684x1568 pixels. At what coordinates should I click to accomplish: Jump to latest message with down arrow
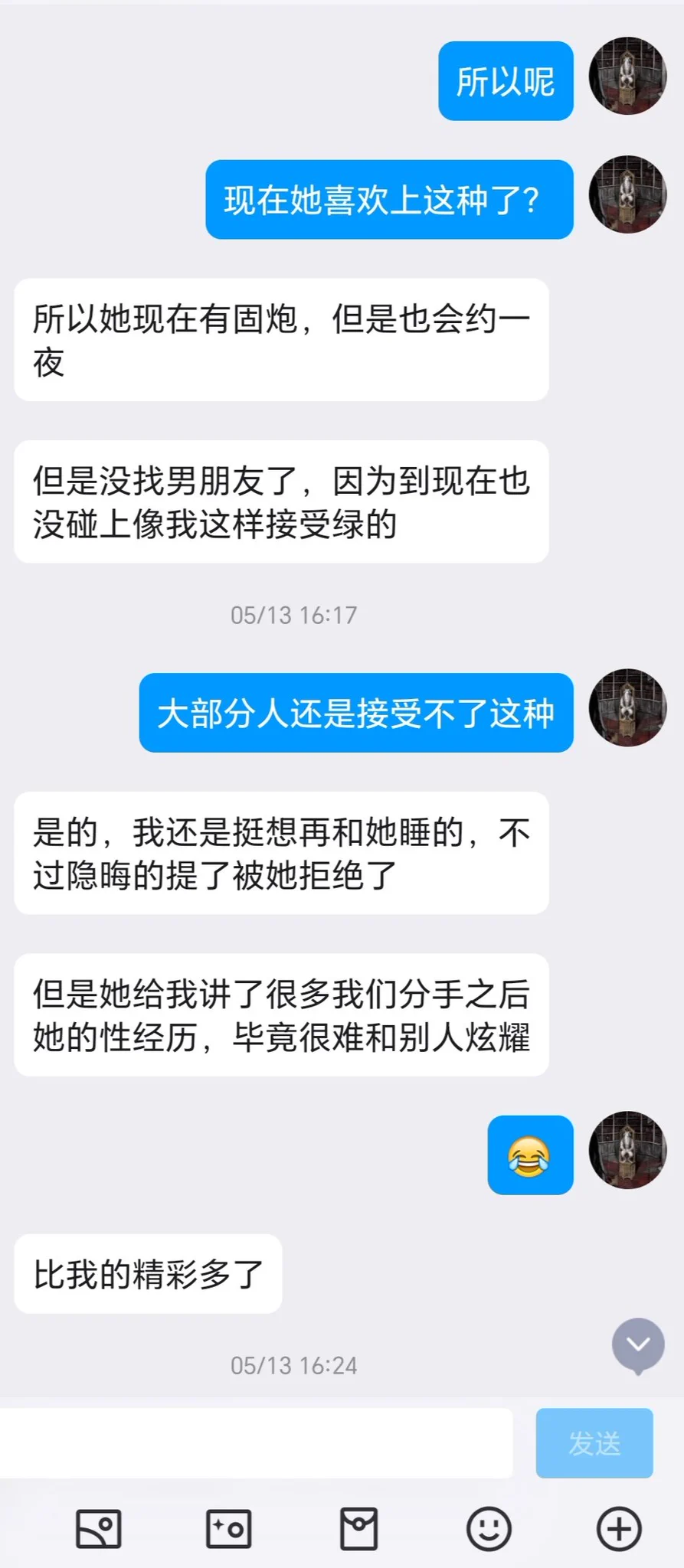click(x=638, y=1344)
